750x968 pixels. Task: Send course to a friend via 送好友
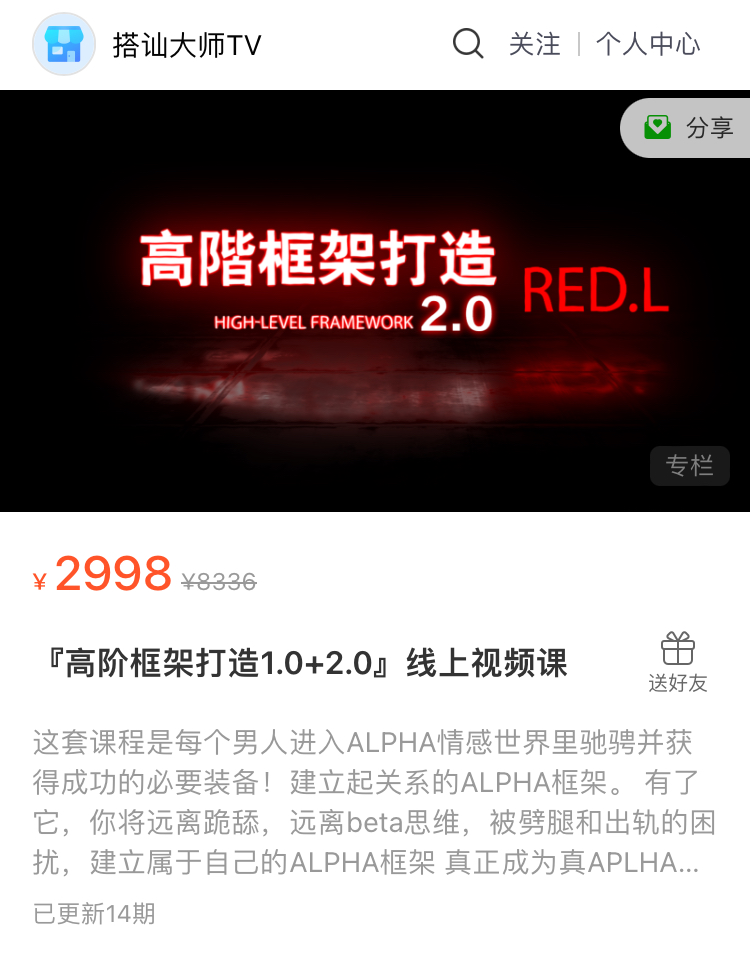tap(678, 662)
